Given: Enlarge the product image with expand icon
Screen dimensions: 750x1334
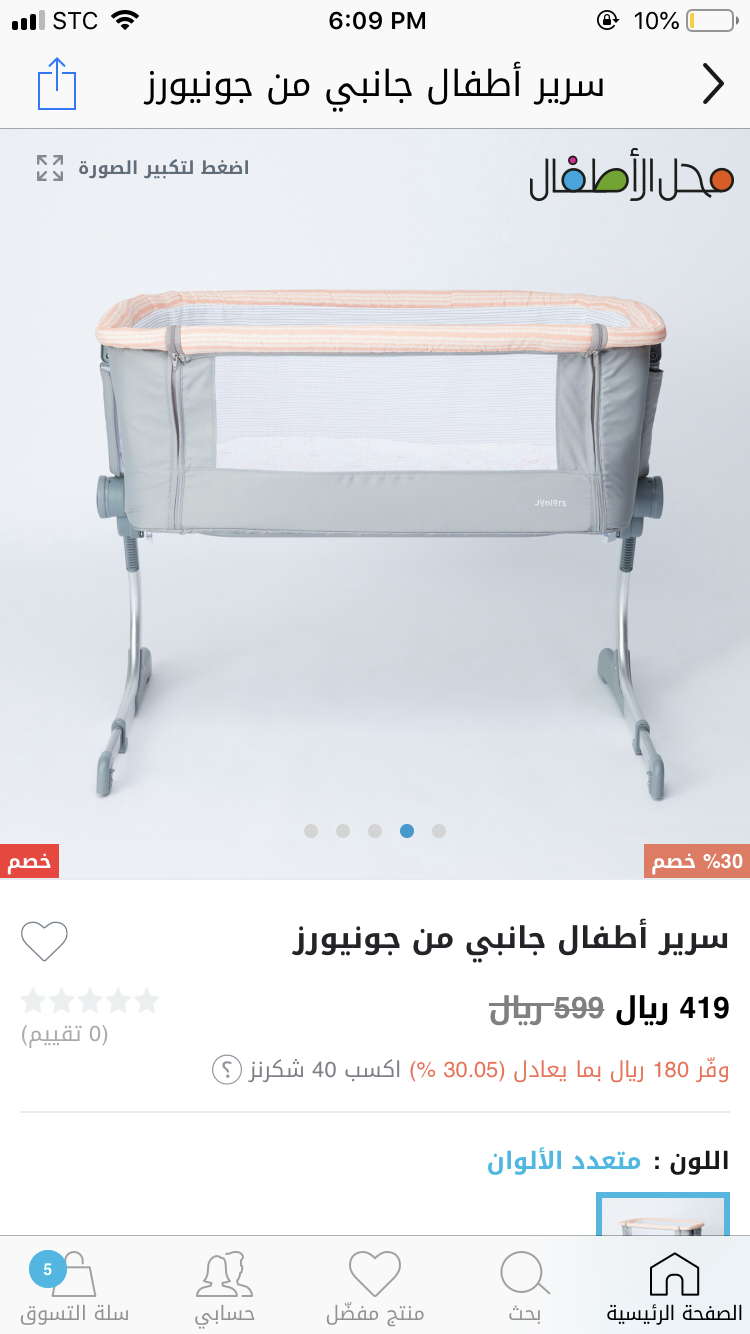Looking at the screenshot, I should tap(50, 168).
